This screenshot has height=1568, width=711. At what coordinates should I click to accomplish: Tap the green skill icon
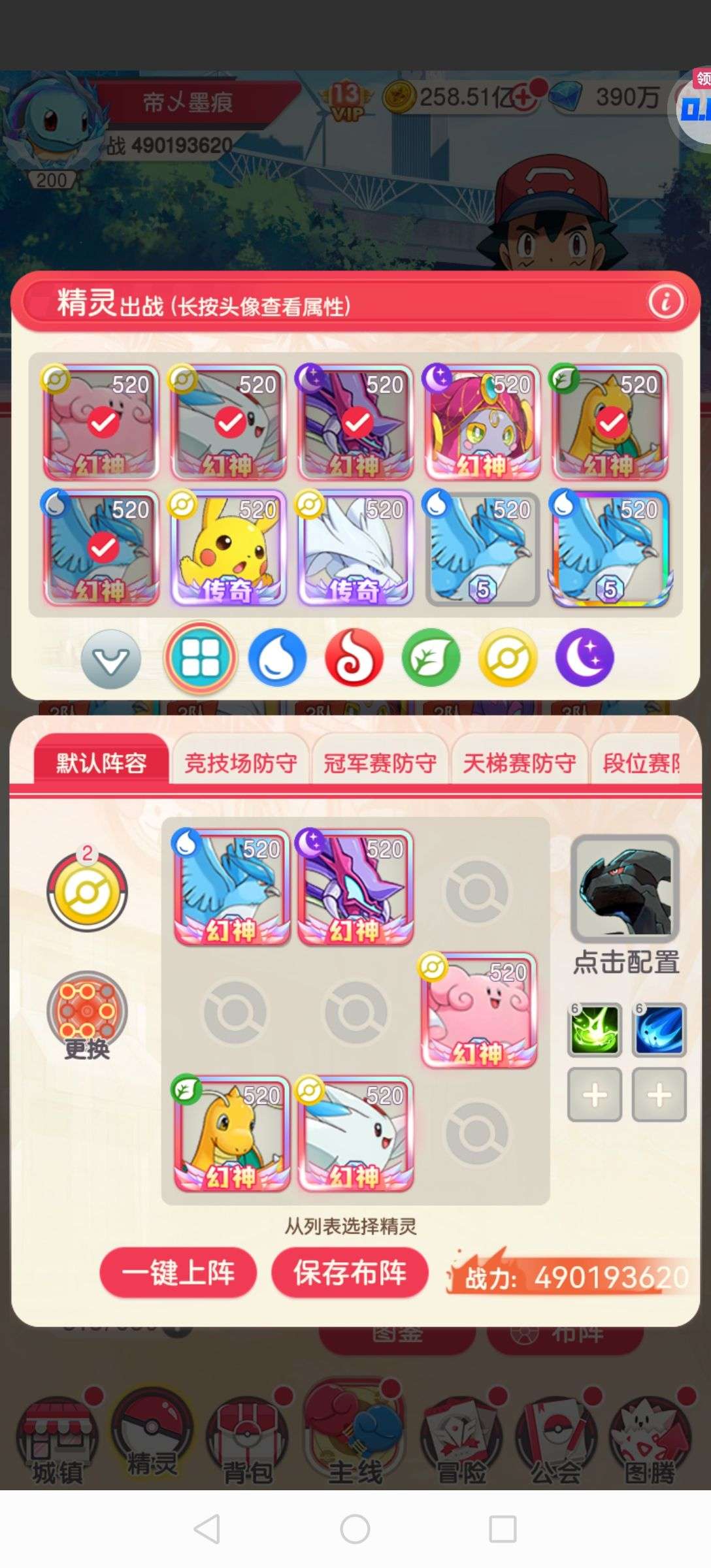[x=594, y=1030]
